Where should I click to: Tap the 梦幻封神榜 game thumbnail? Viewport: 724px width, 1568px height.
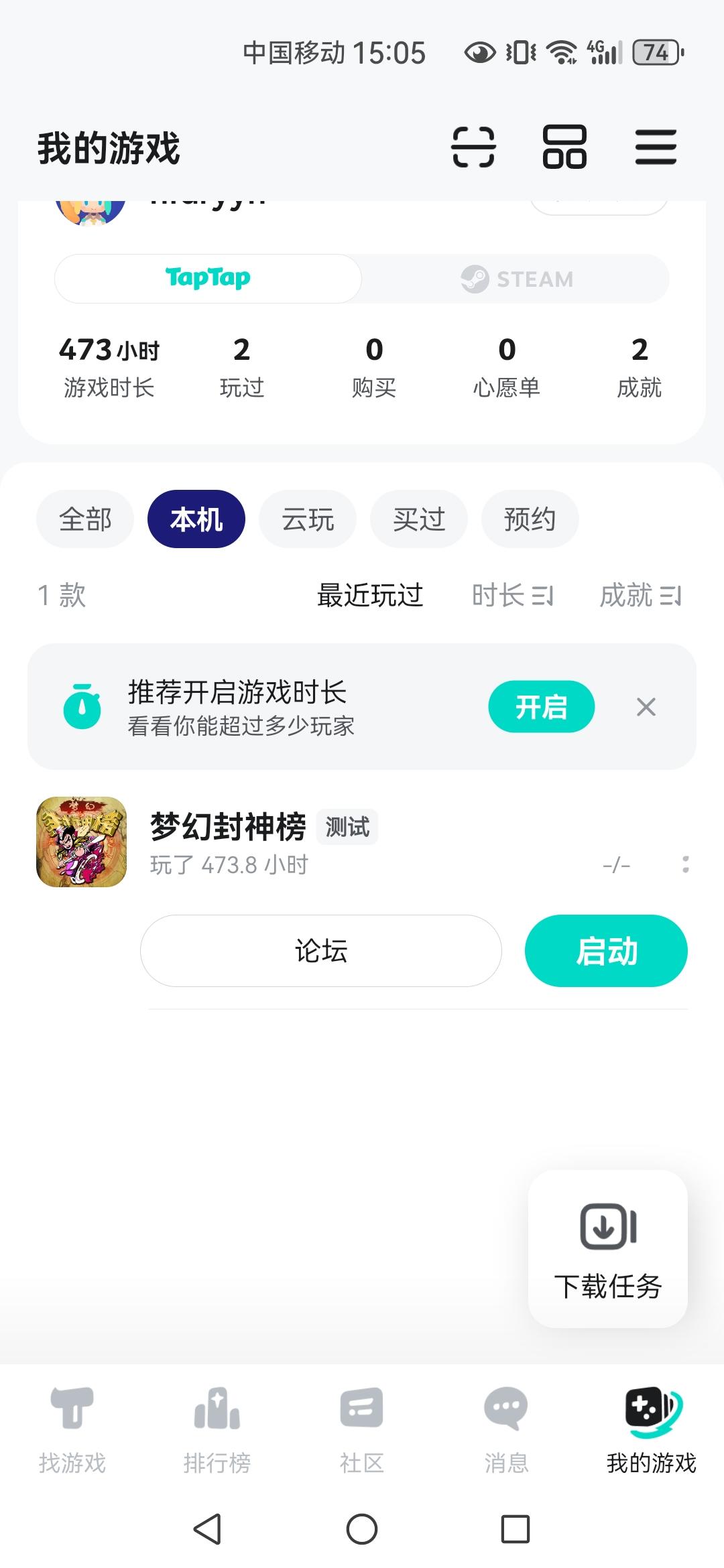(x=81, y=846)
